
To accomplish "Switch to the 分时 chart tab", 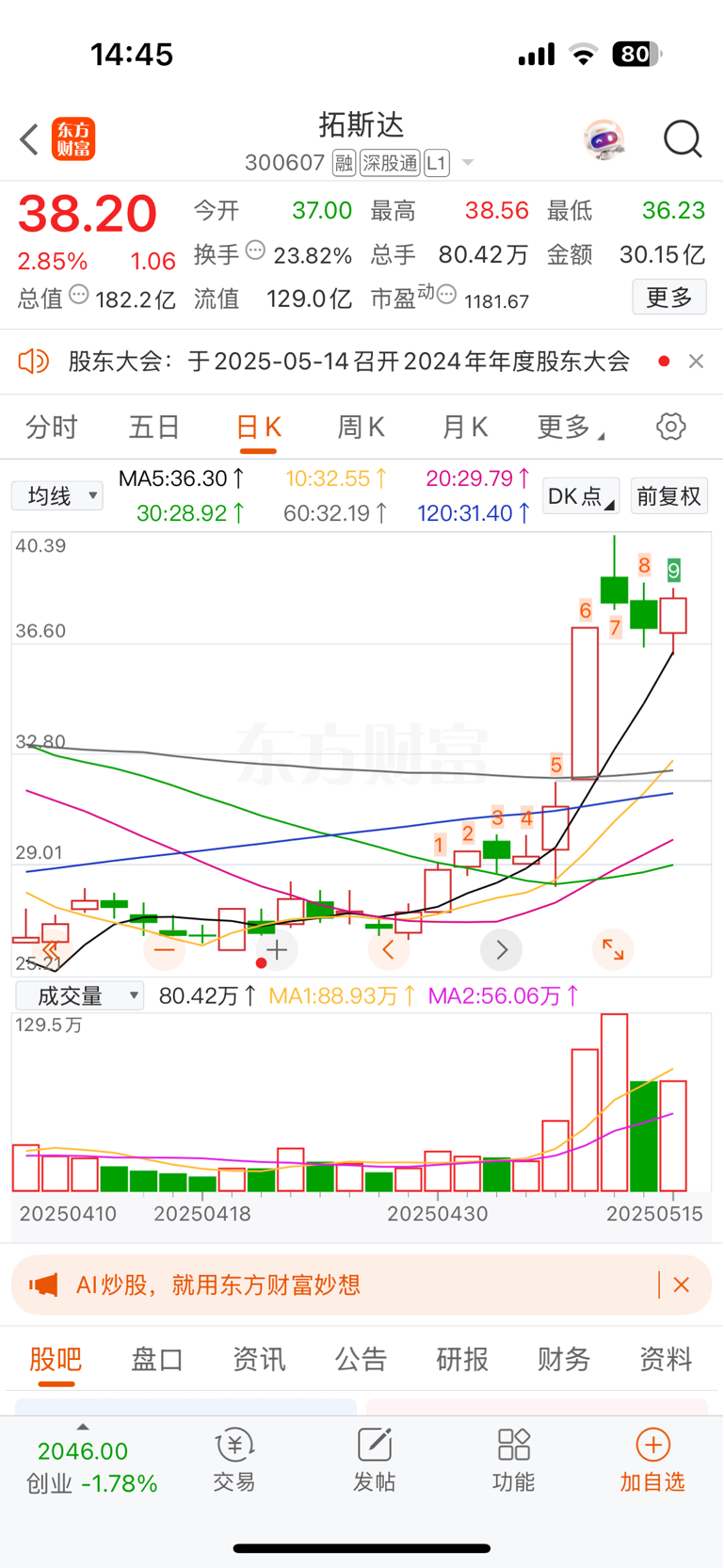I will pos(51,427).
